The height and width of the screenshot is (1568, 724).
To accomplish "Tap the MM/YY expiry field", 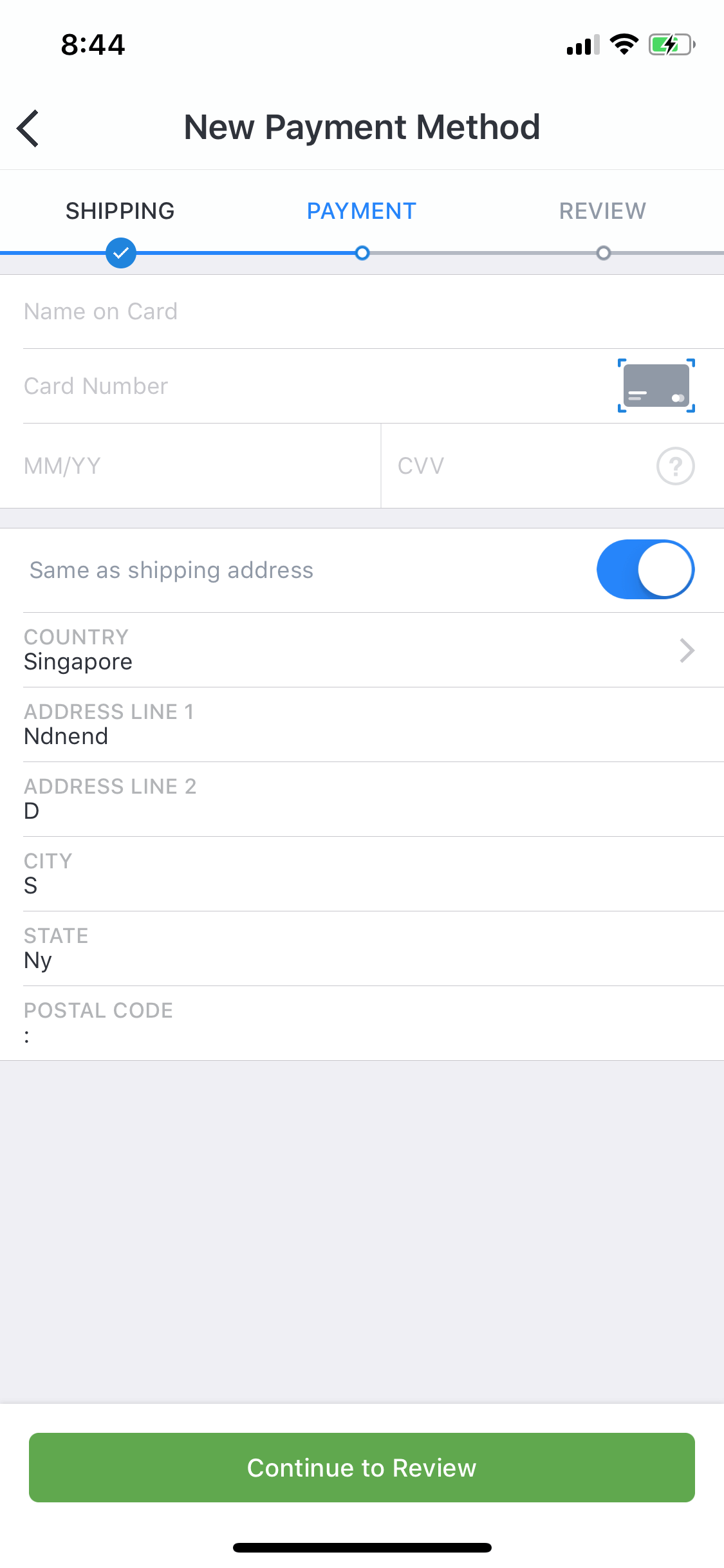I will pos(190,465).
